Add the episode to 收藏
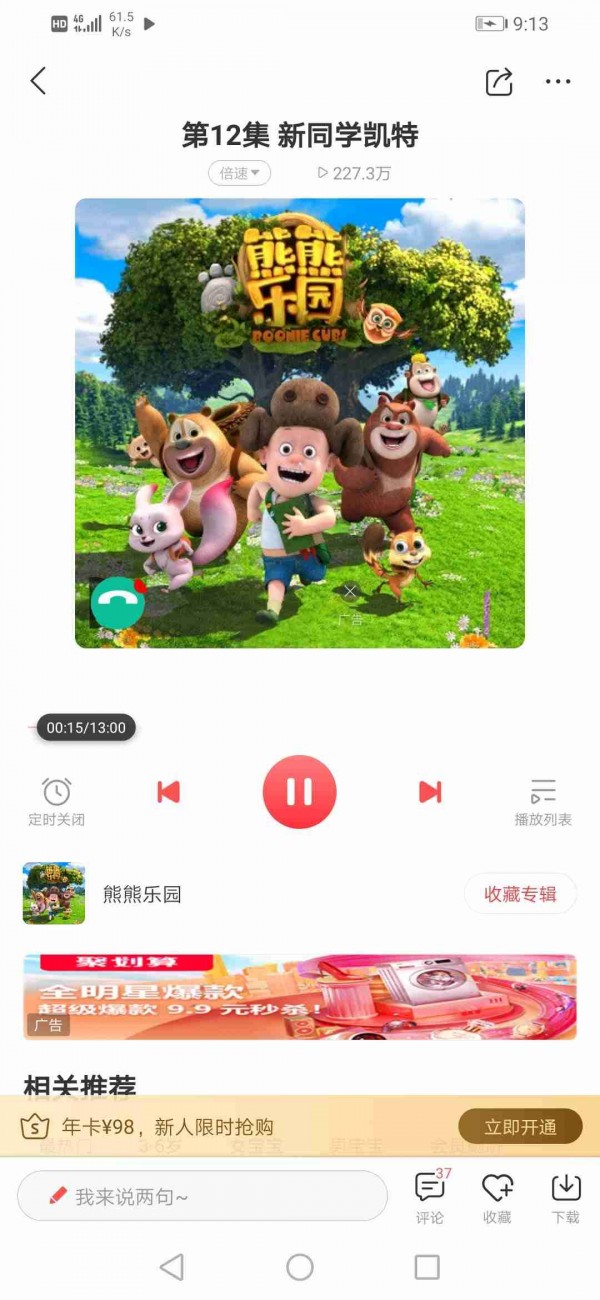The height and width of the screenshot is (1300, 600). (497, 1196)
